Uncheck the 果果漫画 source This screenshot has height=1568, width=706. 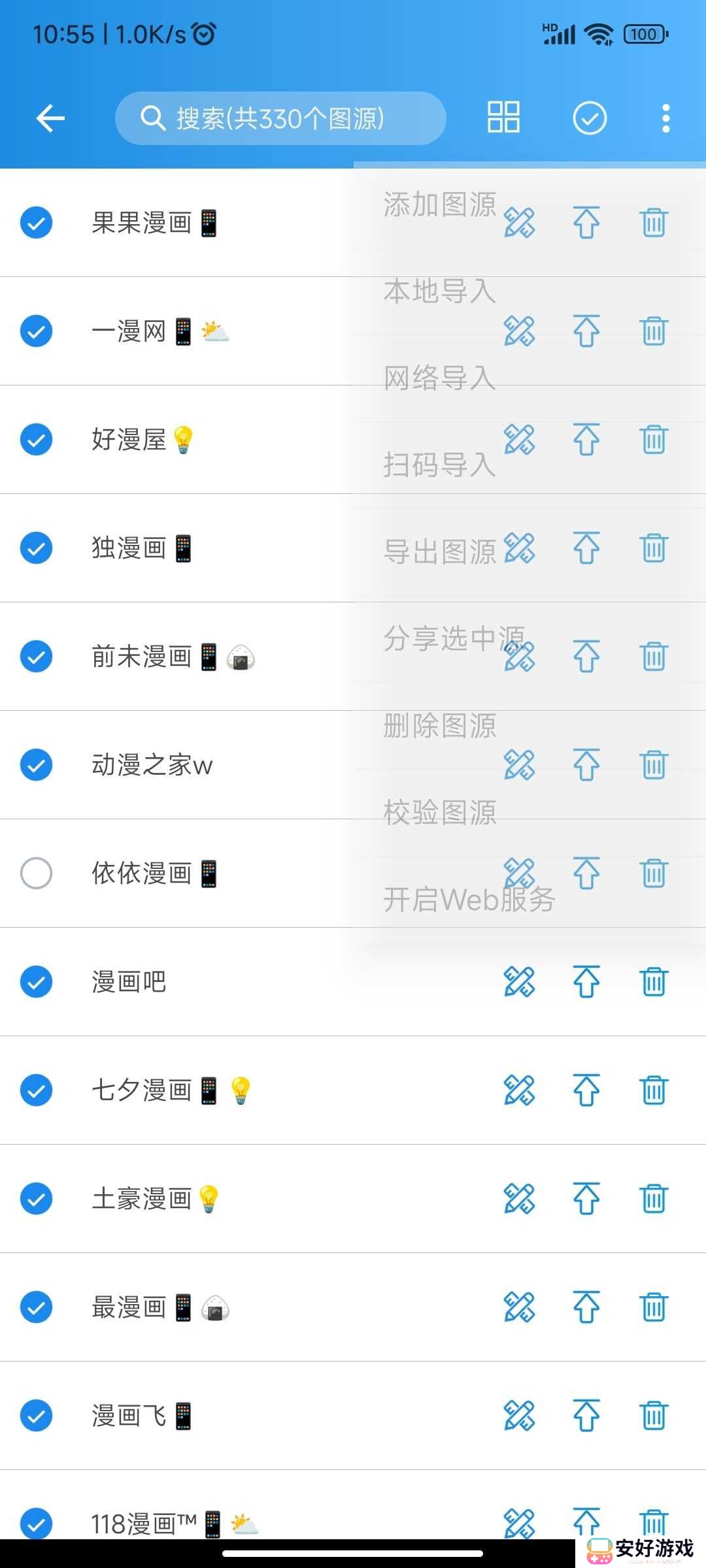(x=37, y=222)
